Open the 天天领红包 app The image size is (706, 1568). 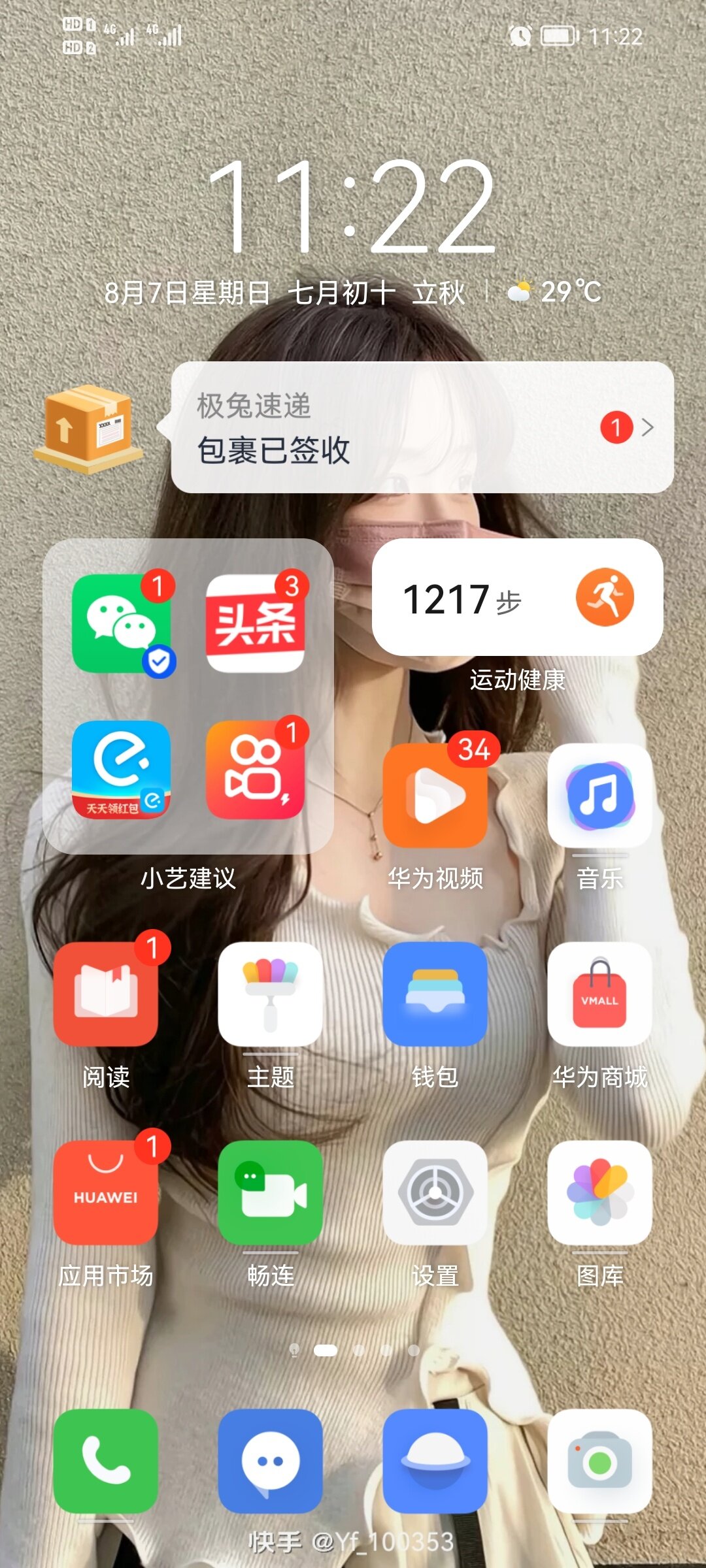(x=122, y=770)
